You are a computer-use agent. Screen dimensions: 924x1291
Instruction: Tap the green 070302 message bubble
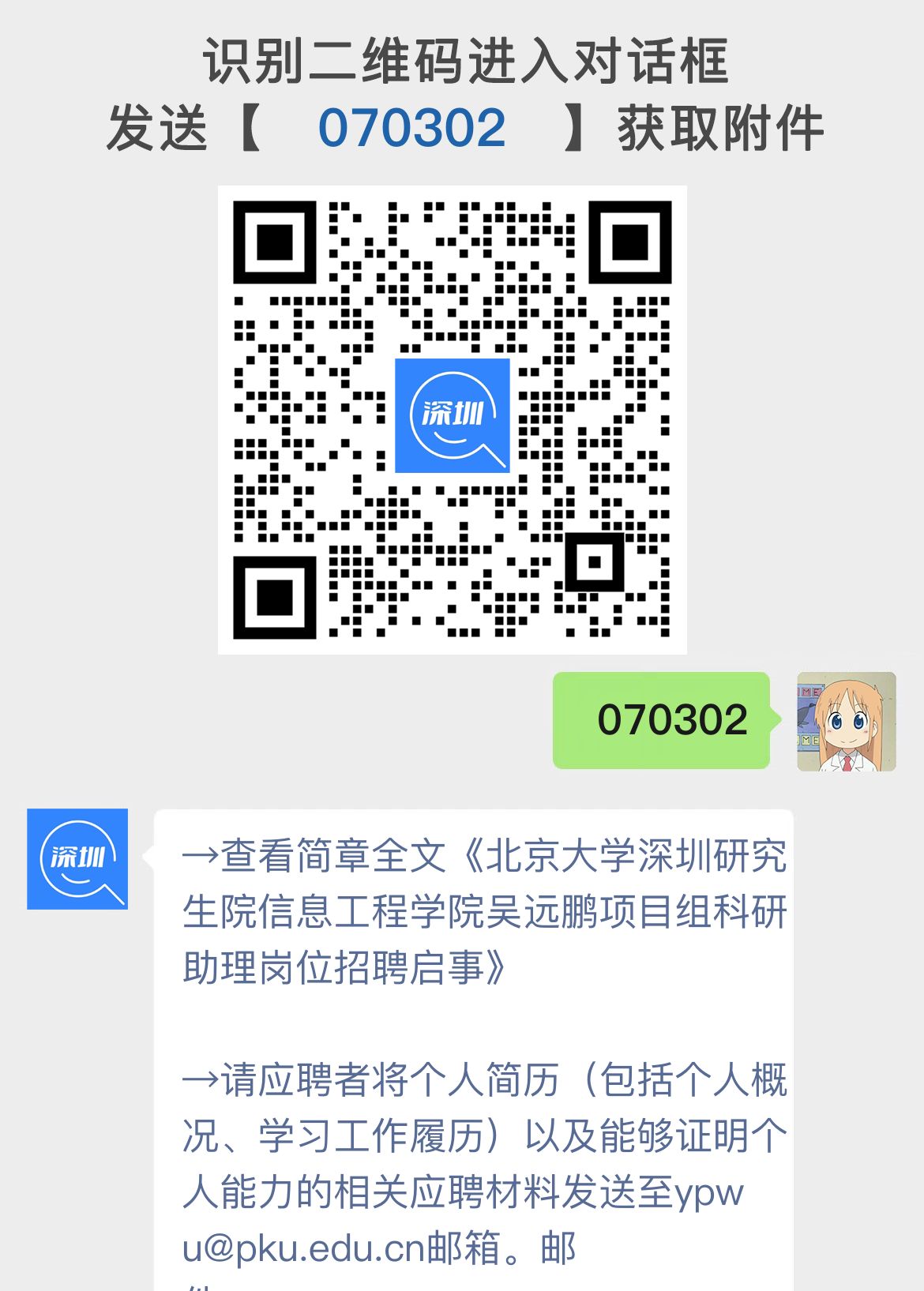coord(662,719)
